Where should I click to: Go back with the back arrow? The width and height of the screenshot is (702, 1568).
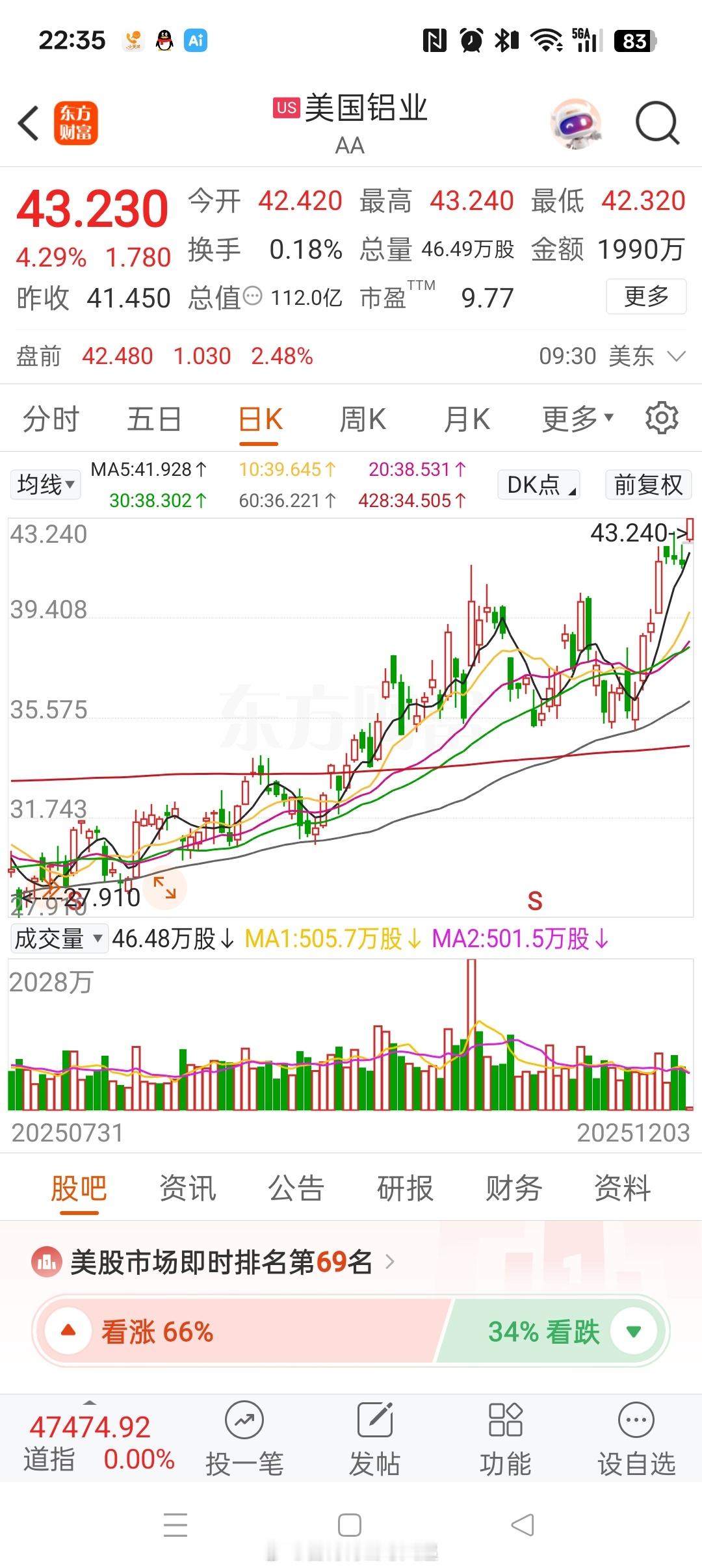[27, 124]
